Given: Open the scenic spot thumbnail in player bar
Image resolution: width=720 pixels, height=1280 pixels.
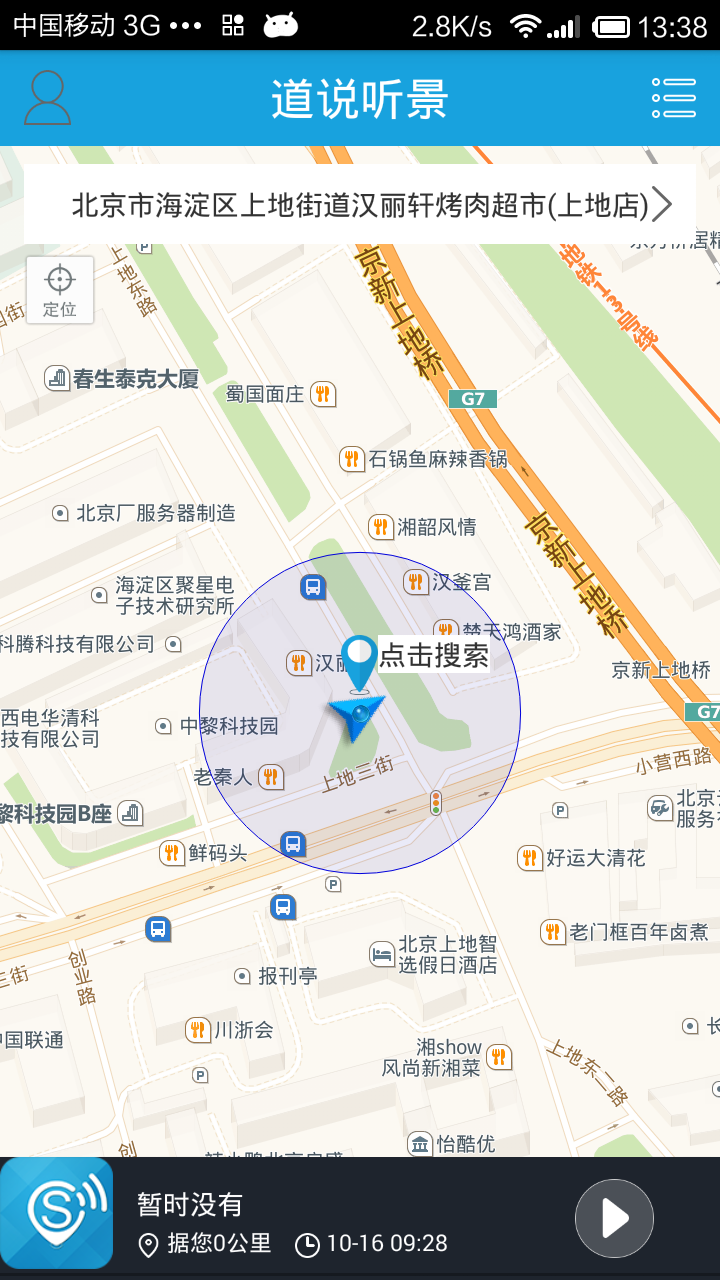Looking at the screenshot, I should point(57,1215).
